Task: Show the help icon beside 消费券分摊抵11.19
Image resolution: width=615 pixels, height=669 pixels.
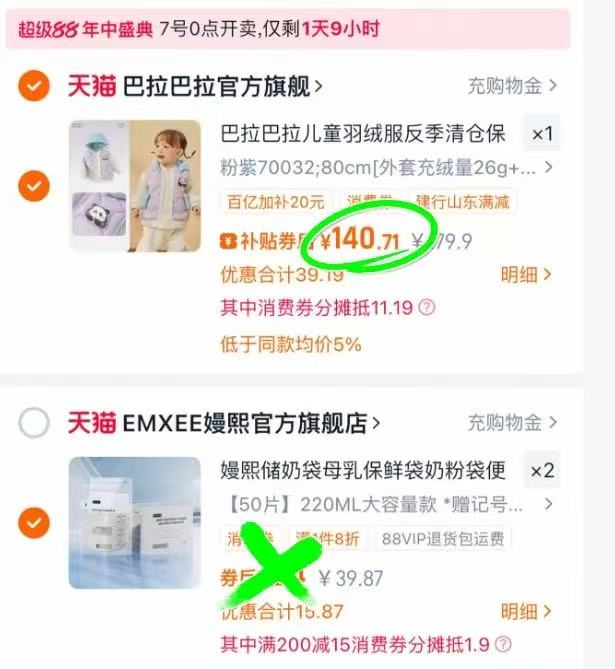Action: coord(427,307)
